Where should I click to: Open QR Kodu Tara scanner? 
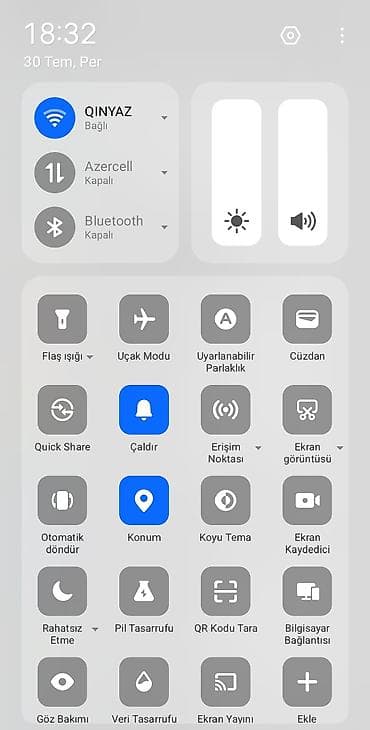point(226,591)
